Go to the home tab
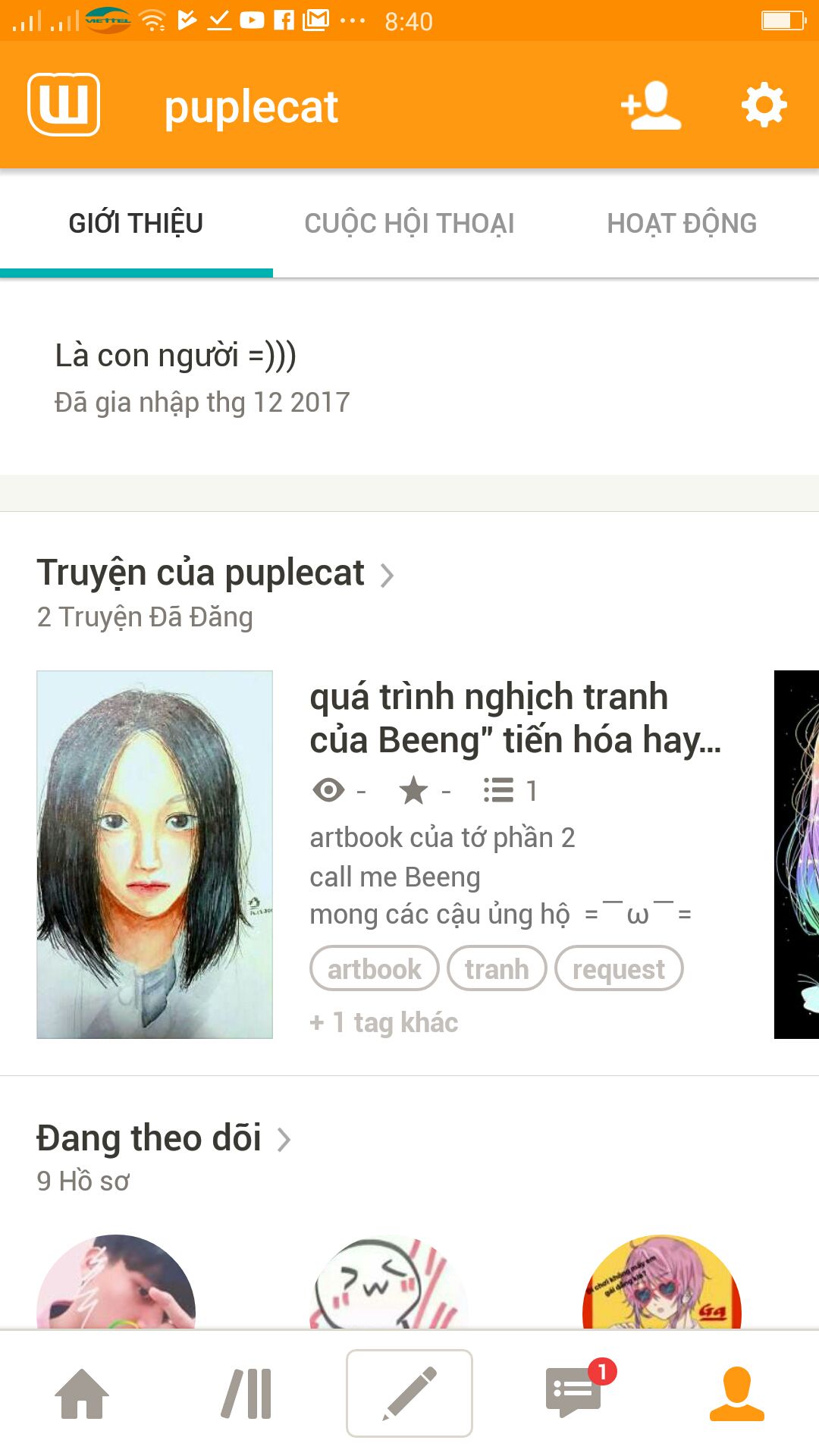Screen dimensions: 819x1456 [82, 1393]
